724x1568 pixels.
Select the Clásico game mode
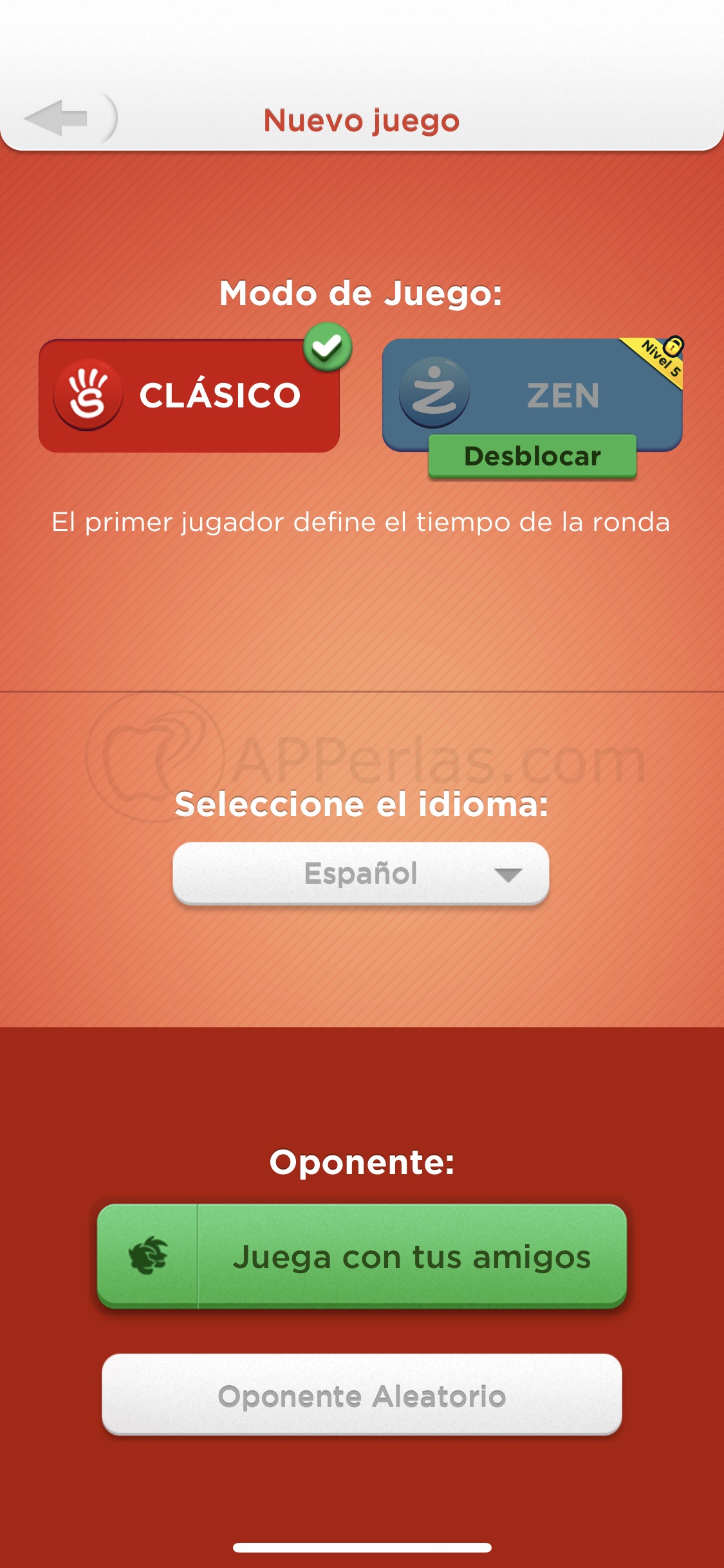pyautogui.click(x=189, y=395)
